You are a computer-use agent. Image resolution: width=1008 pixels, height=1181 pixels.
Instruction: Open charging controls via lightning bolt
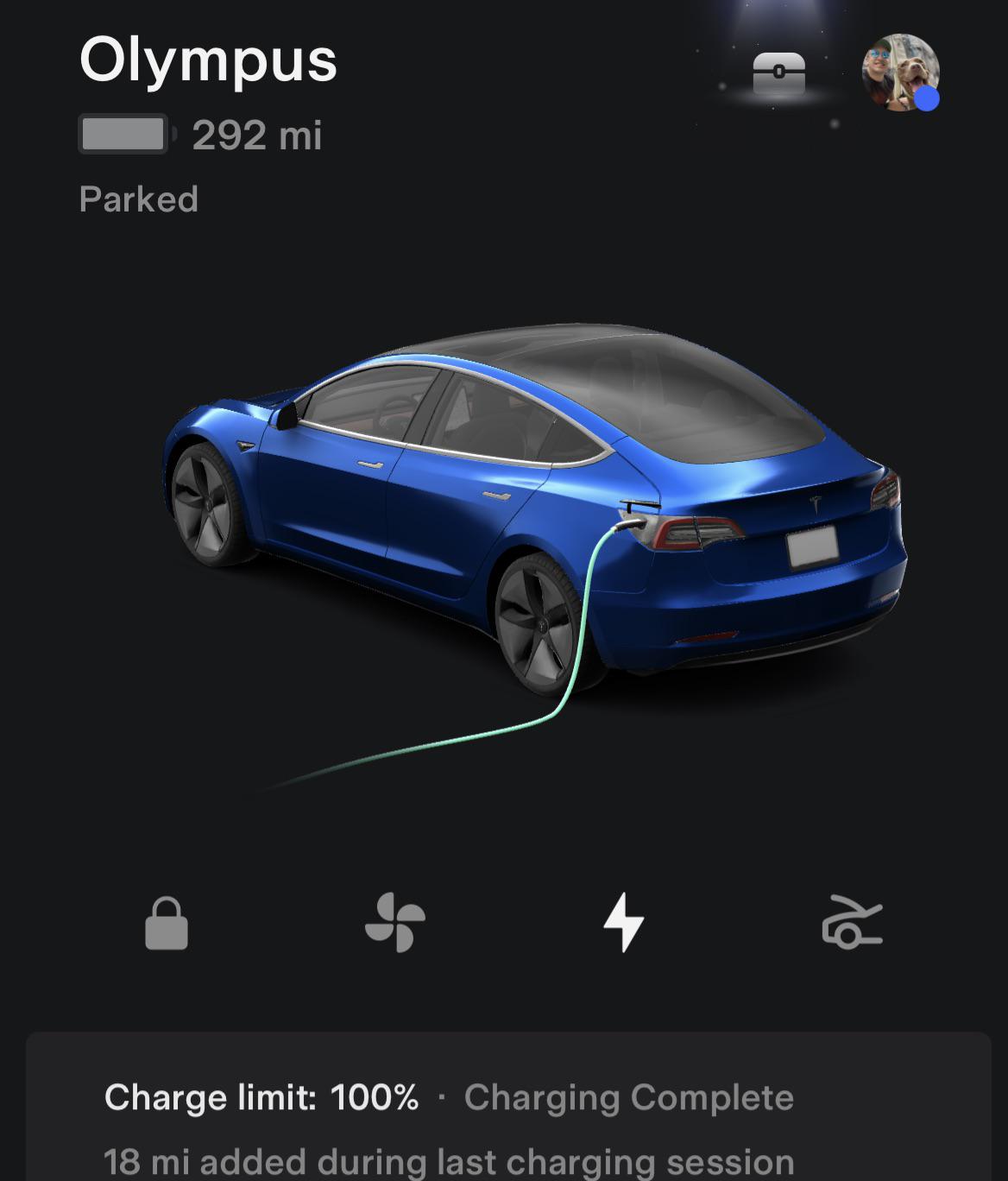click(623, 923)
